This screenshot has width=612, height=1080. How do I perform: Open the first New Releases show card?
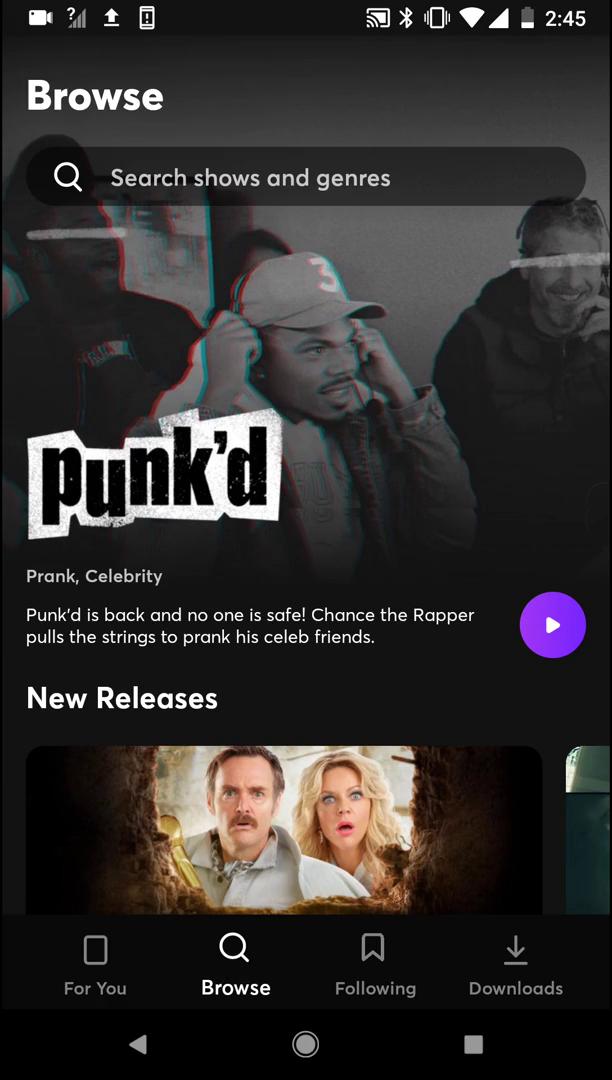click(x=284, y=830)
